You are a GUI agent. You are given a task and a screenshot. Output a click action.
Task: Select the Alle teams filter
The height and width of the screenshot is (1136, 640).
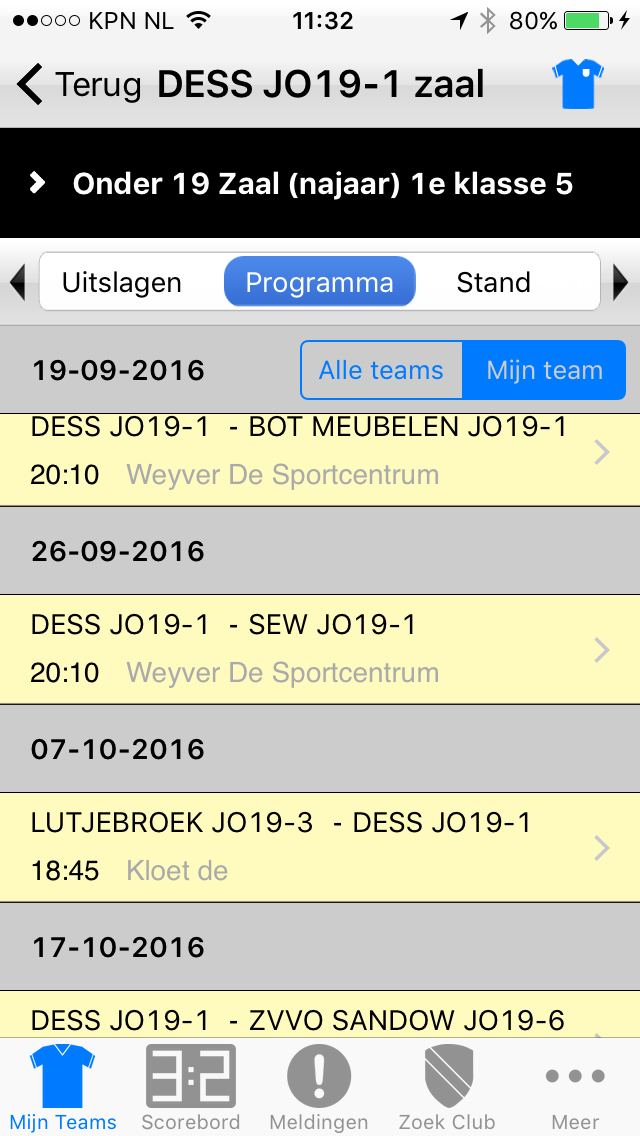(x=381, y=370)
